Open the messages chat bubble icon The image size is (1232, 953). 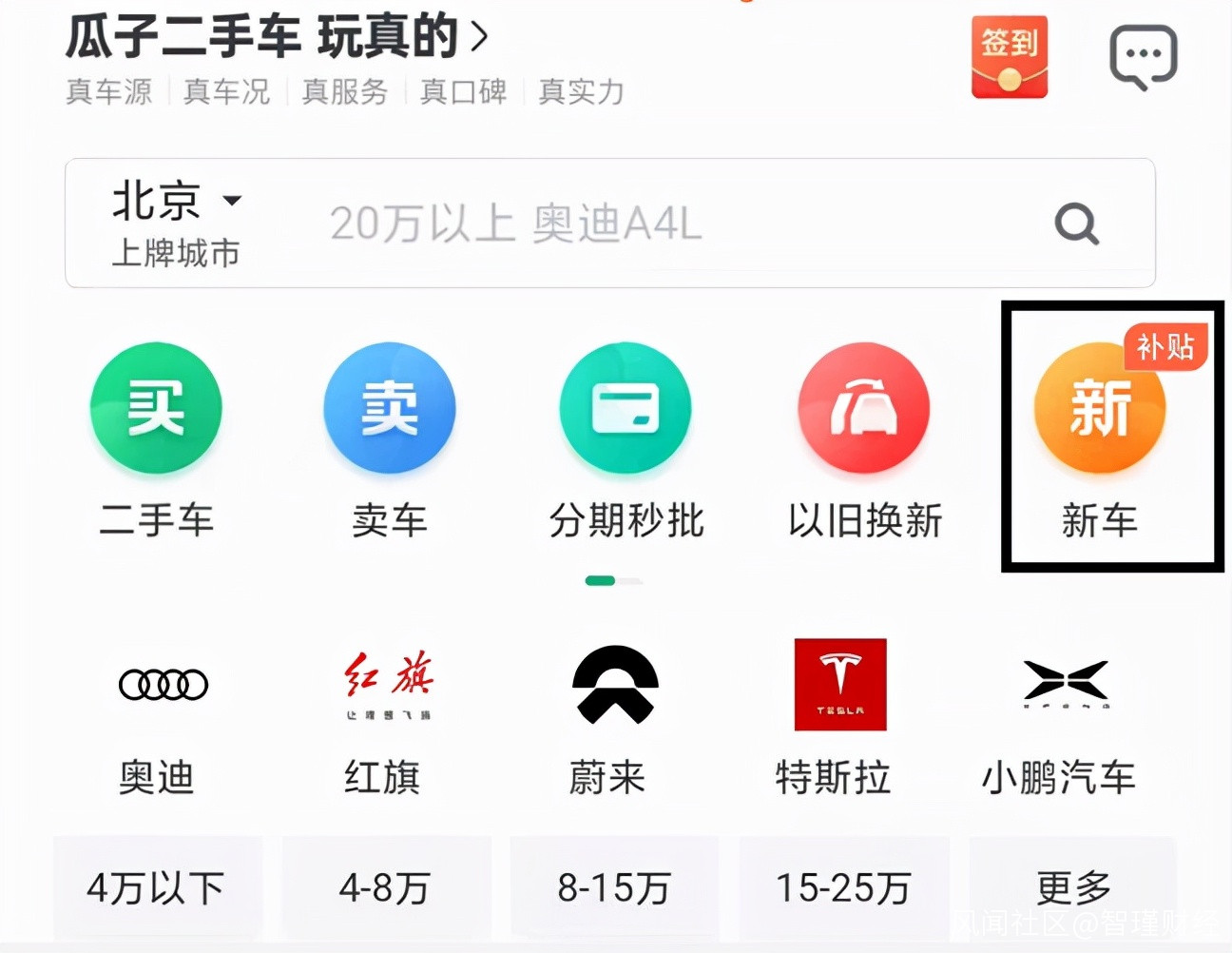(1143, 58)
